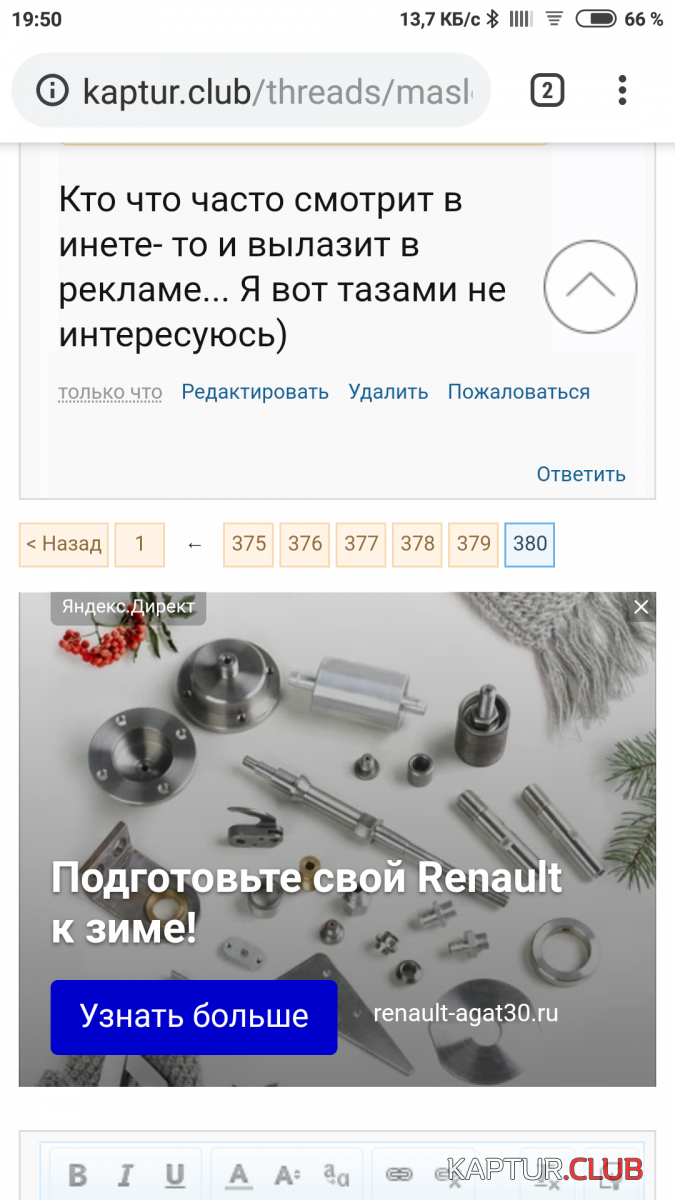This screenshot has height=1200, width=675.
Task: View site info icon in address bar
Action: (x=52, y=92)
